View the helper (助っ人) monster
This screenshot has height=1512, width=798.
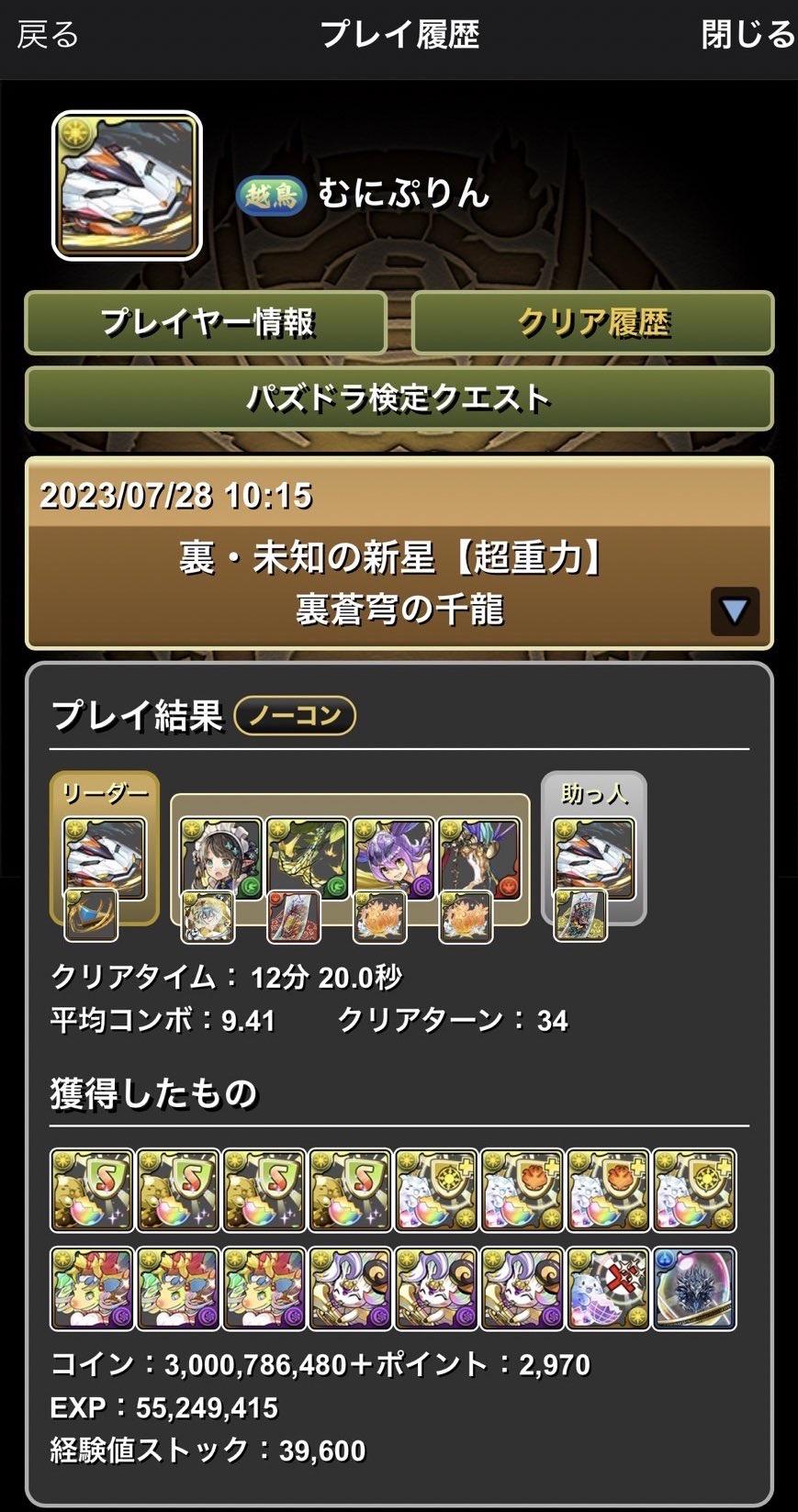pos(593,857)
